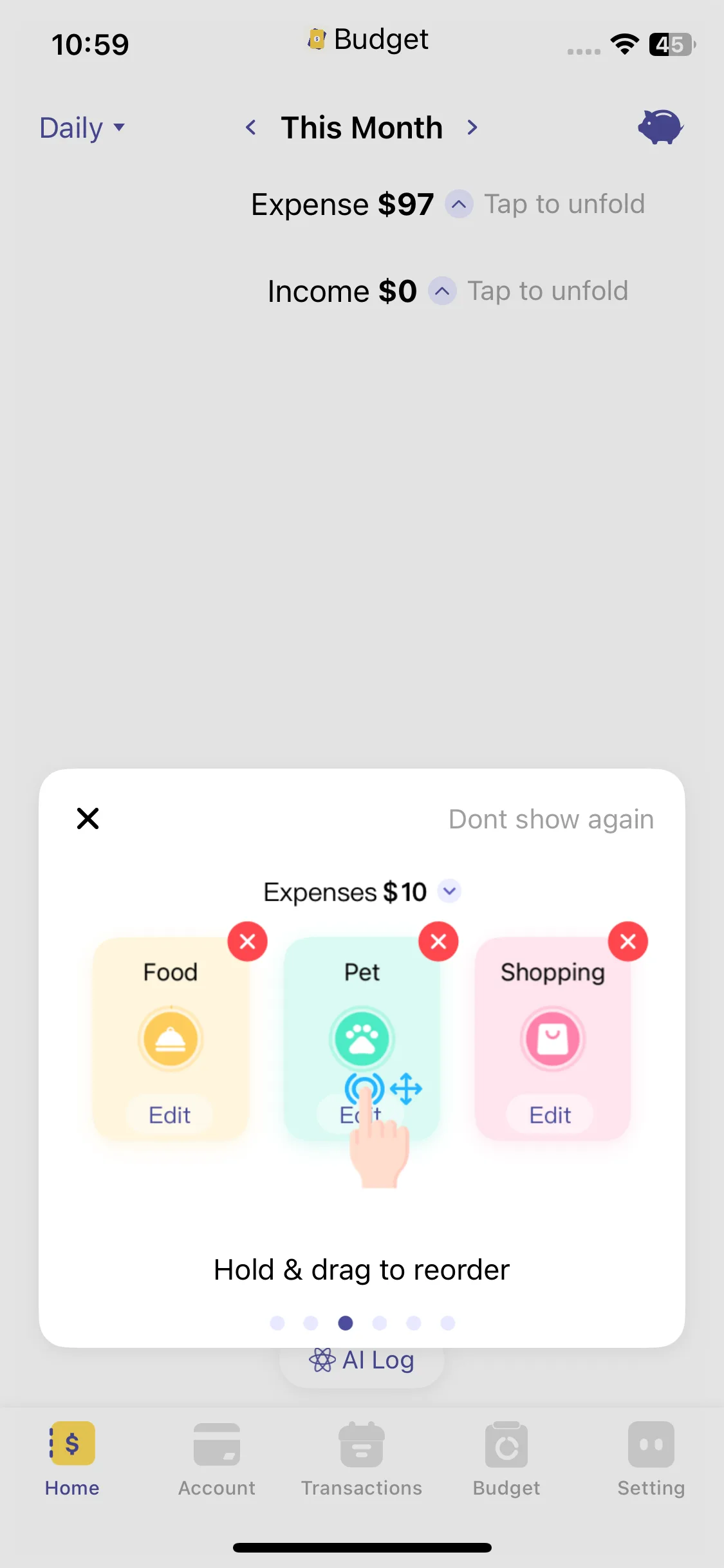Go to the previous month

pos(251,127)
